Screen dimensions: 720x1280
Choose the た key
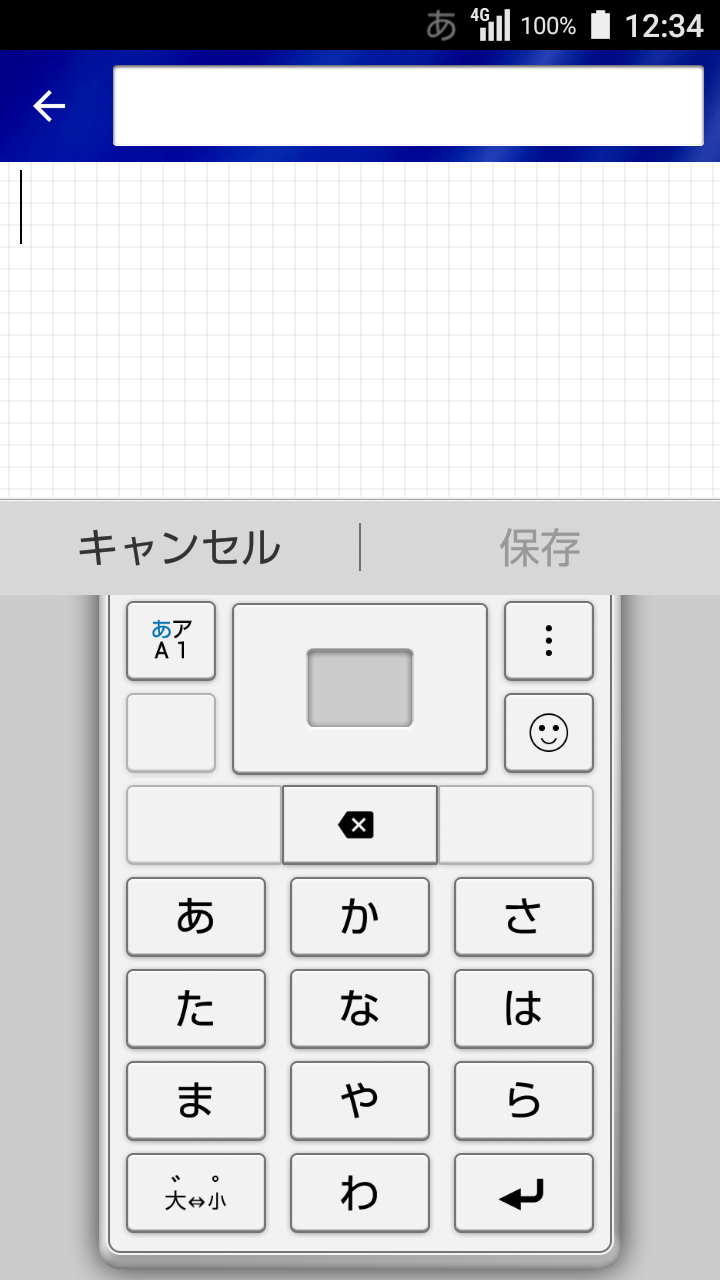[196, 1009]
